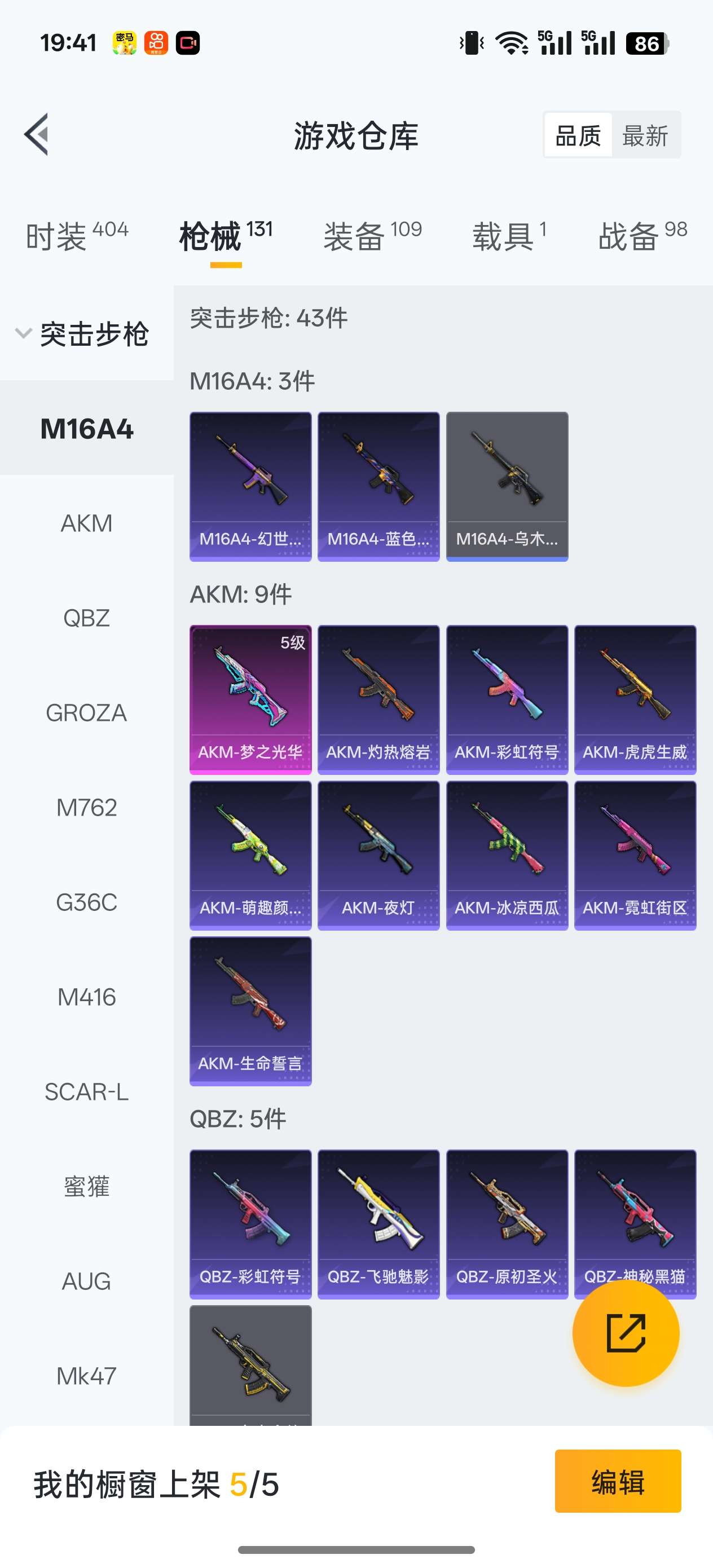713x1568 pixels.
Task: Tap the orange share floating button
Action: pyautogui.click(x=626, y=1333)
